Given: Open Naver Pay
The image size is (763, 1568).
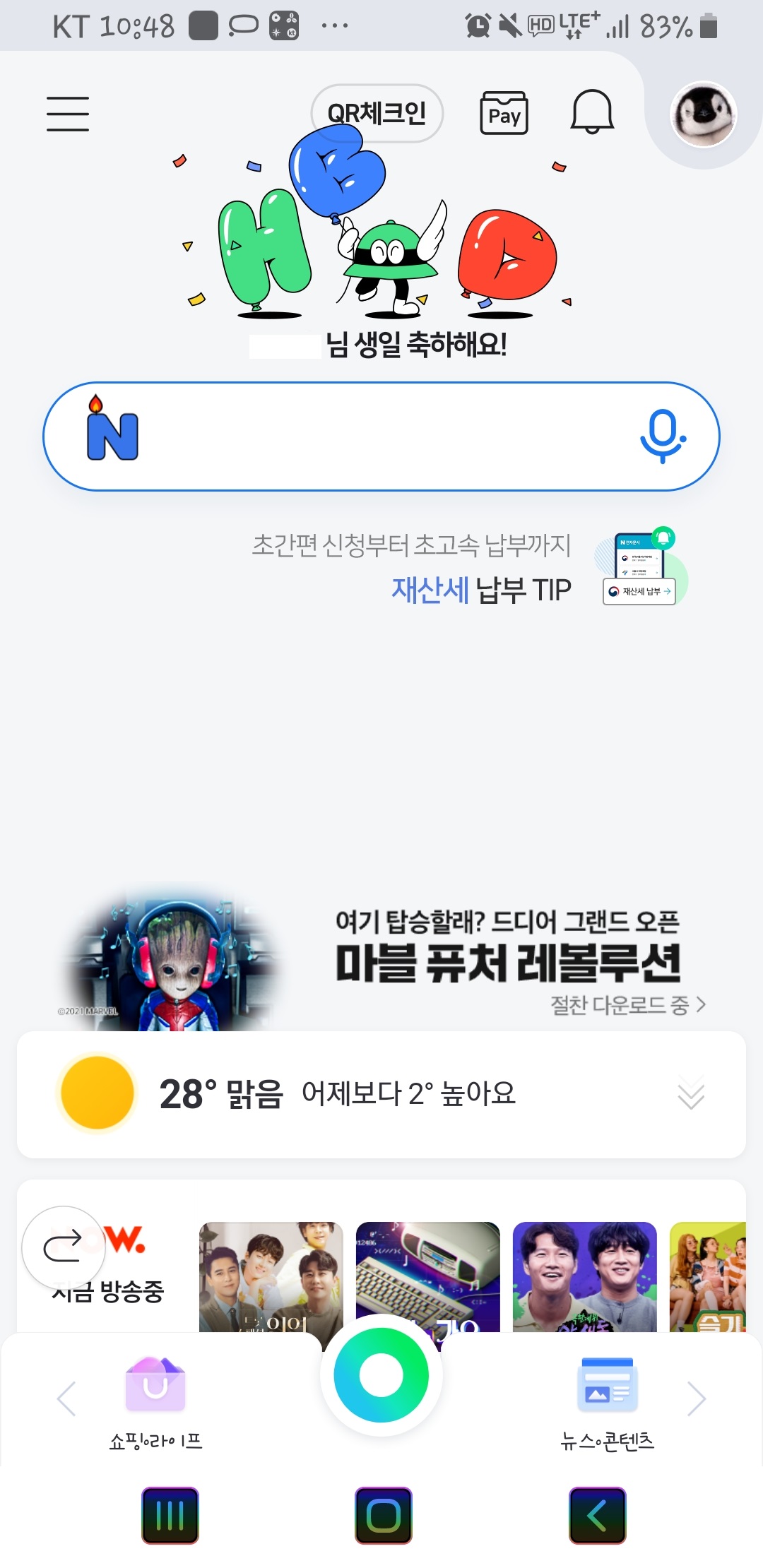Looking at the screenshot, I should (504, 114).
